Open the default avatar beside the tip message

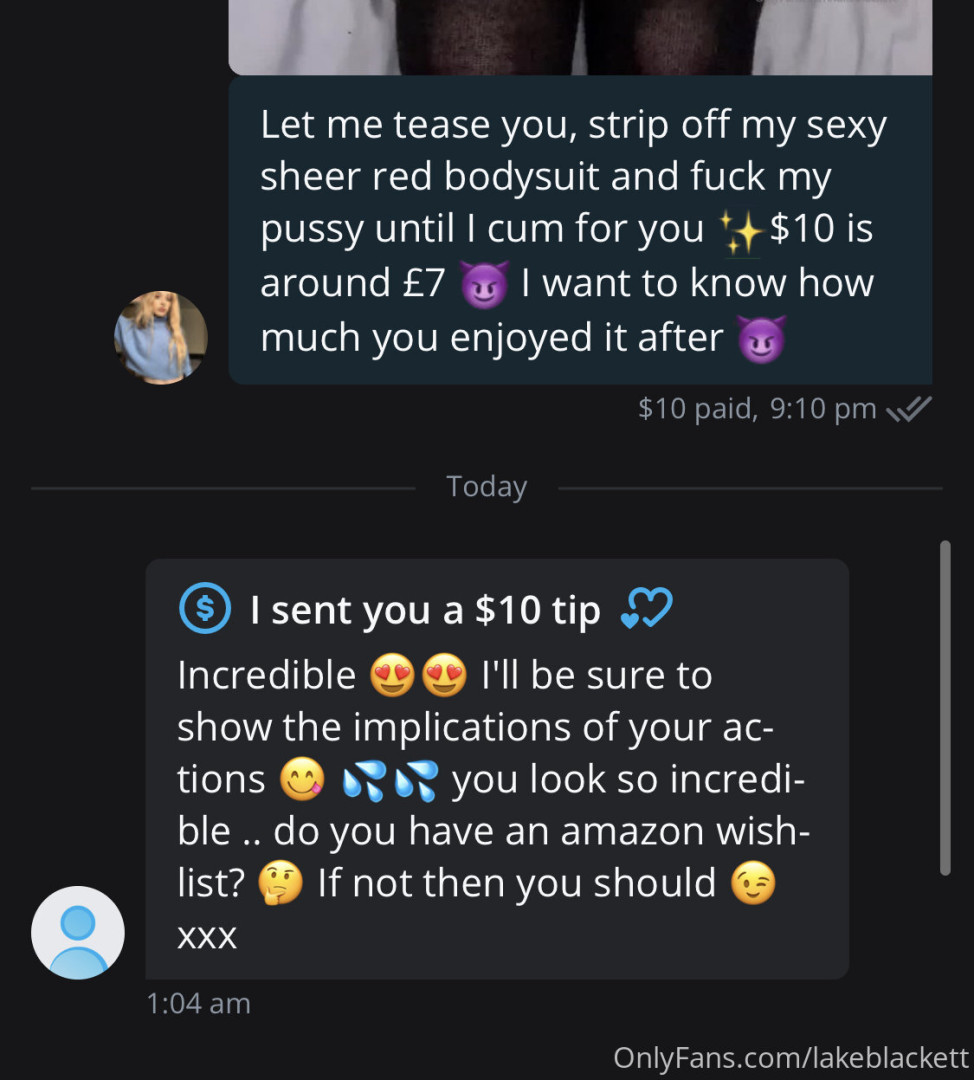[x=78, y=932]
